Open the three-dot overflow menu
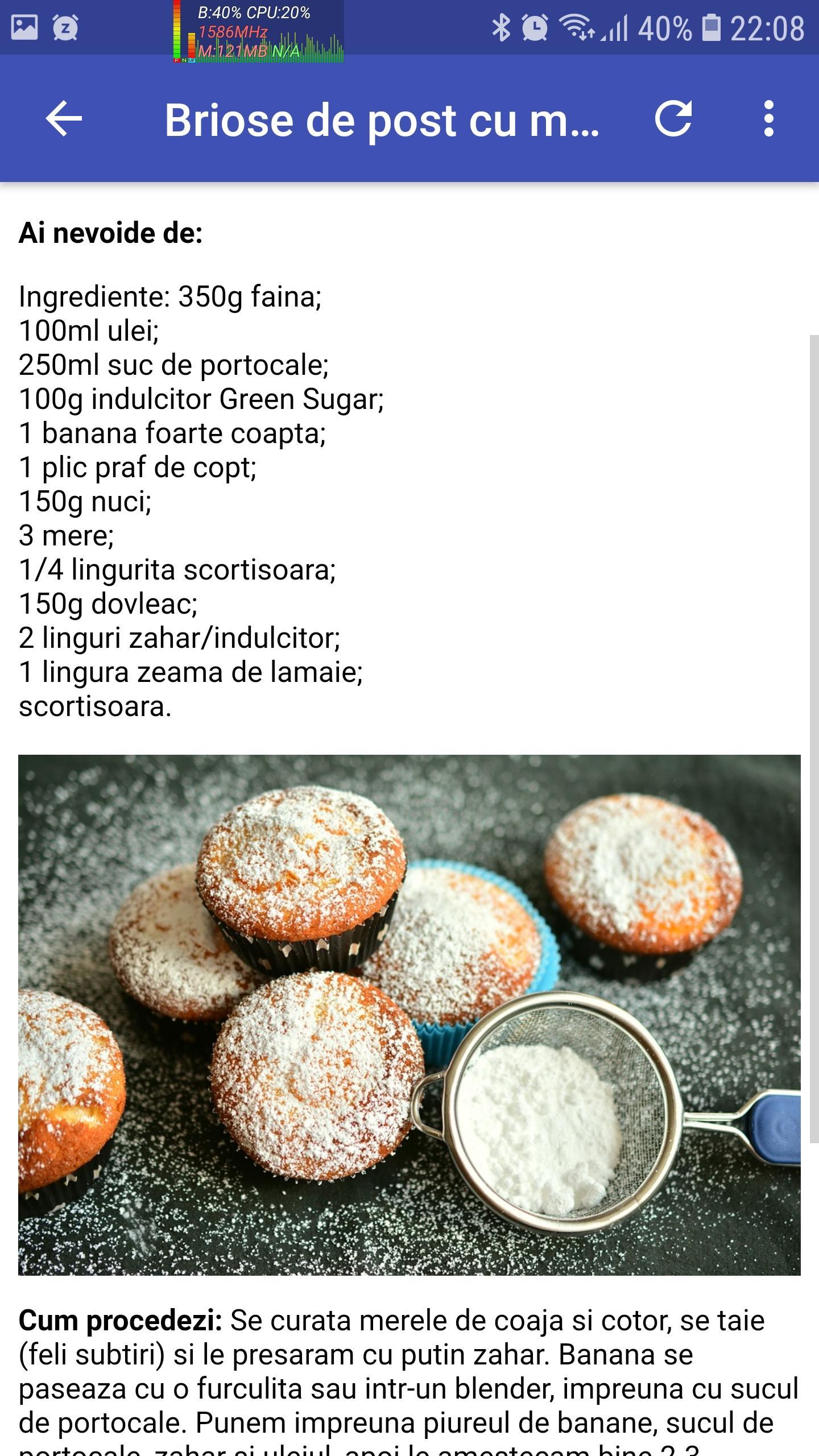The width and height of the screenshot is (819, 1456). pos(768,119)
